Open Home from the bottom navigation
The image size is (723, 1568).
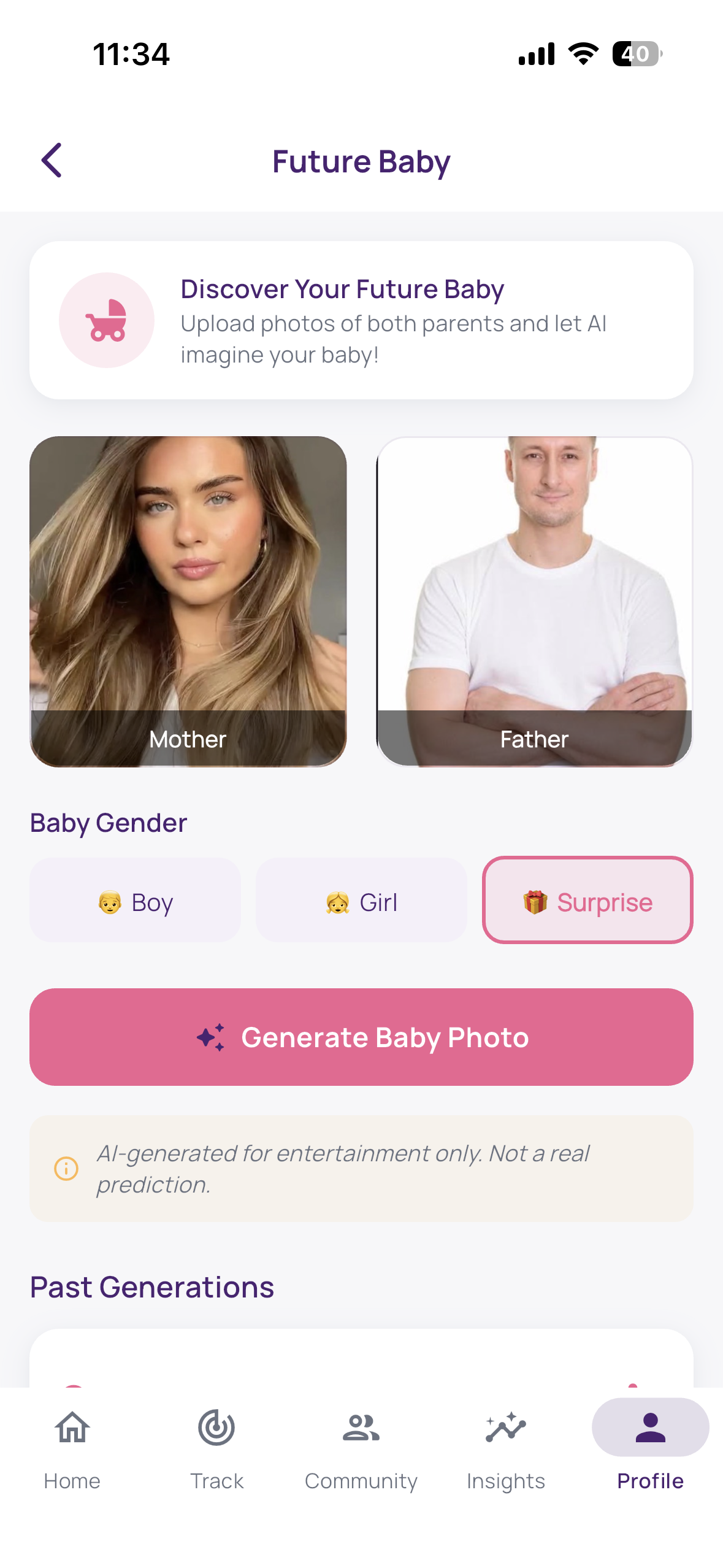click(x=72, y=1448)
